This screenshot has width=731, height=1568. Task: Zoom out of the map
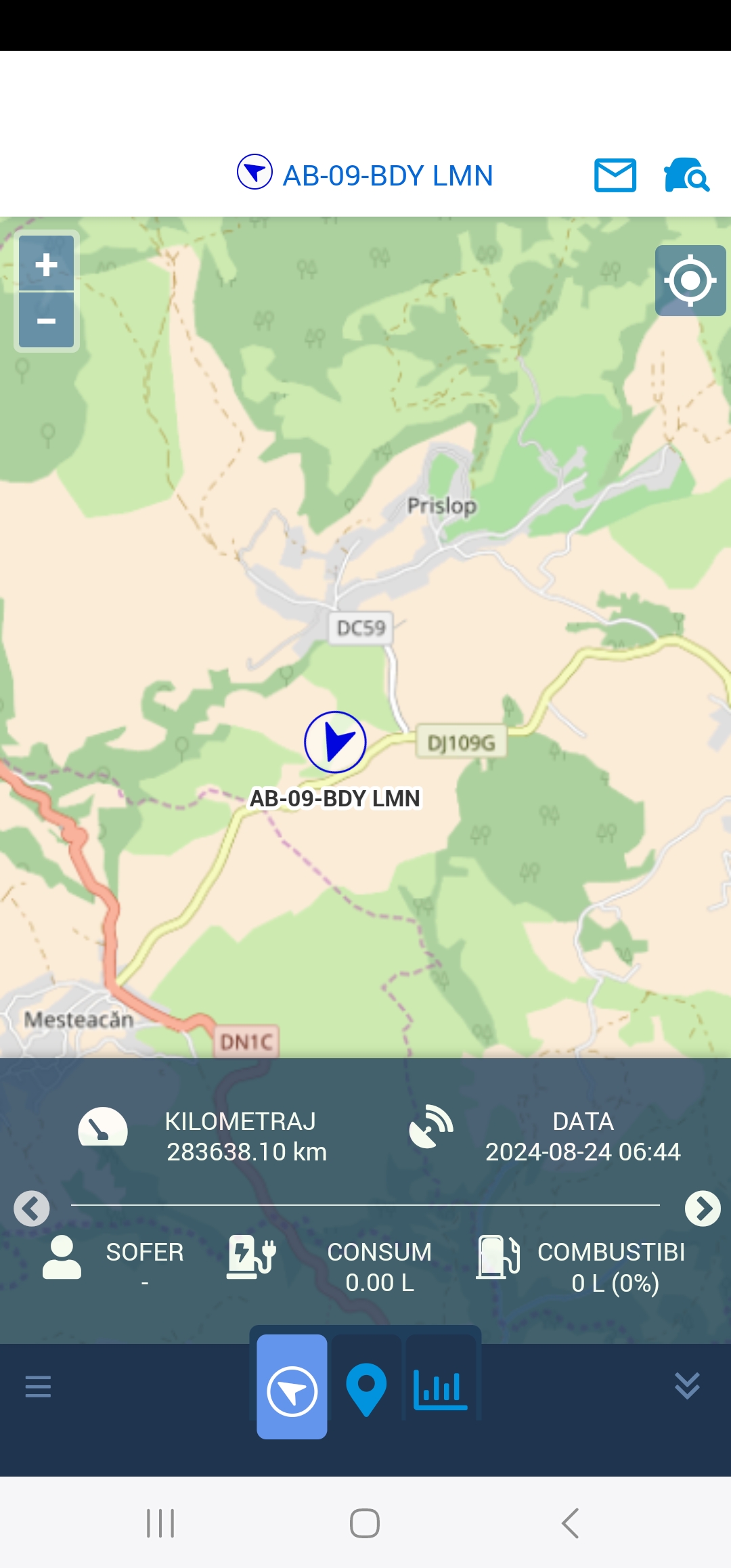46,320
